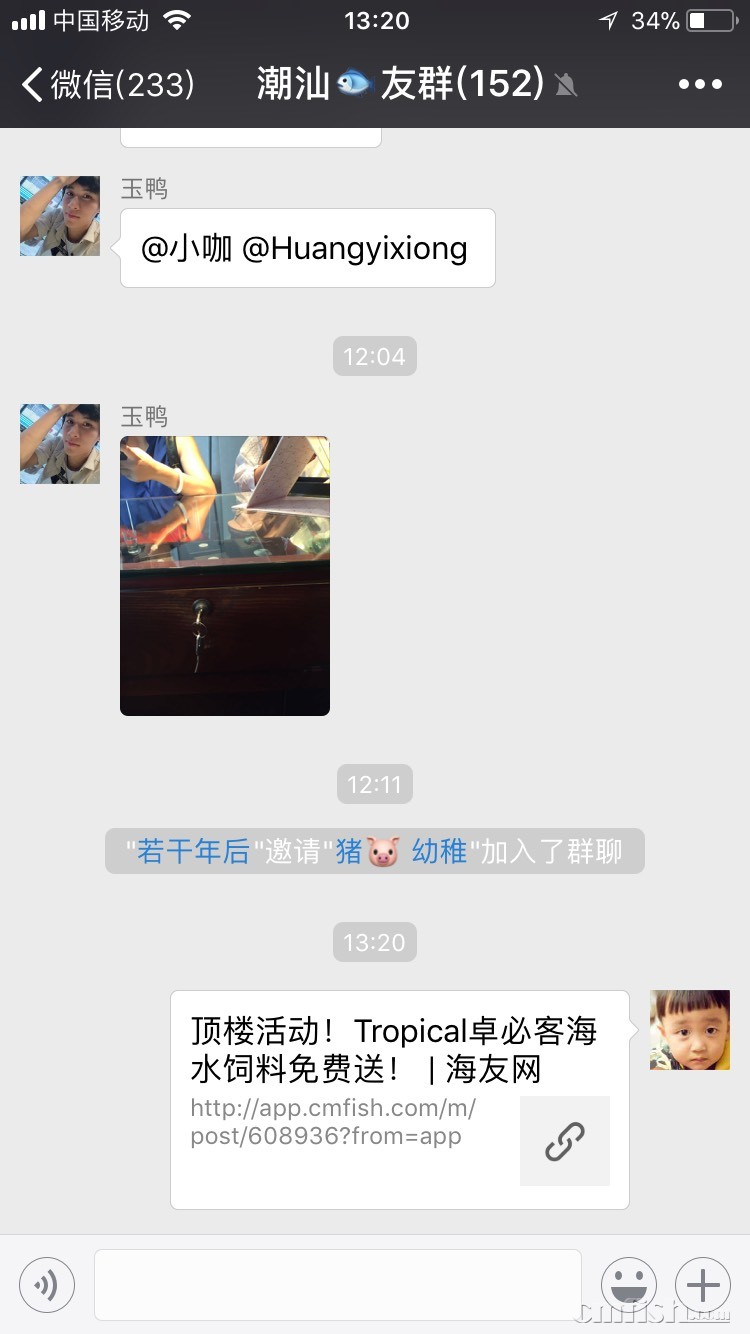Image resolution: width=750 pixels, height=1334 pixels.
Task: Open the emoji sticker panel
Action: (x=629, y=1284)
